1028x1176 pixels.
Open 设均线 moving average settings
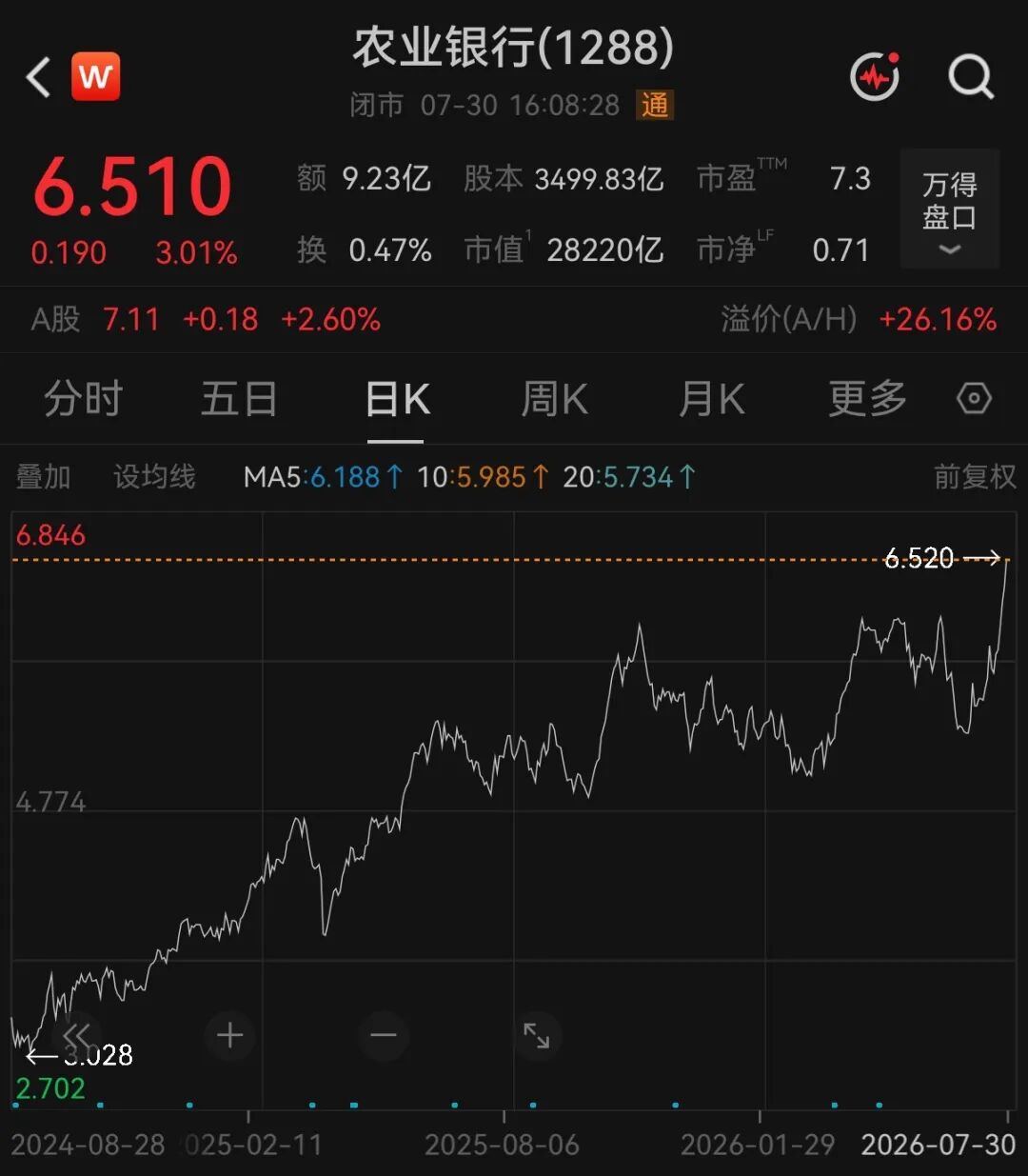tap(154, 476)
